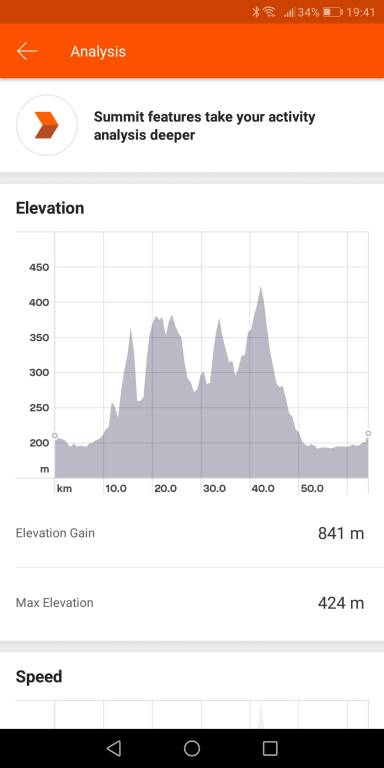Open recent apps overview

270,748
